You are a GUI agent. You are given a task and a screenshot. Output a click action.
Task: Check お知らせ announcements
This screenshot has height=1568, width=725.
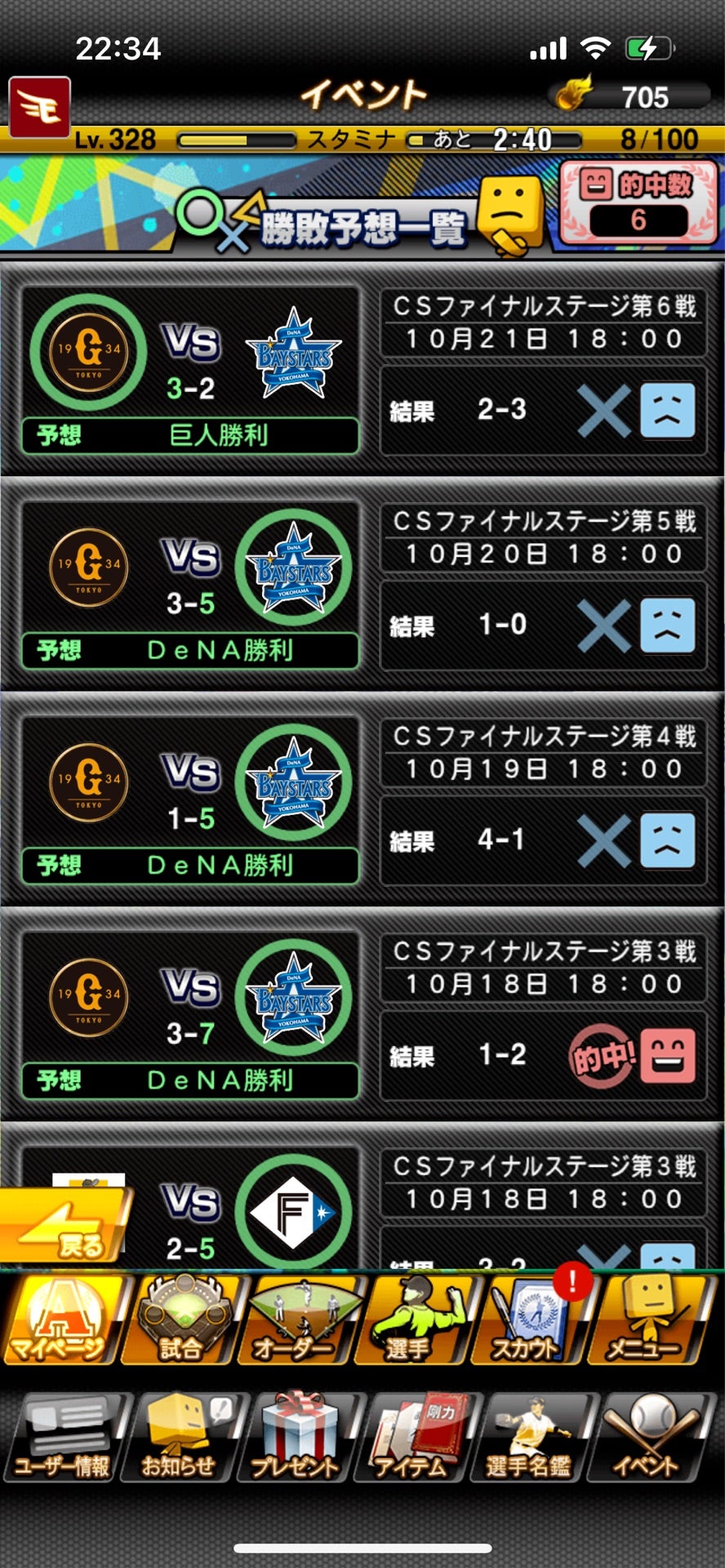180,1439
